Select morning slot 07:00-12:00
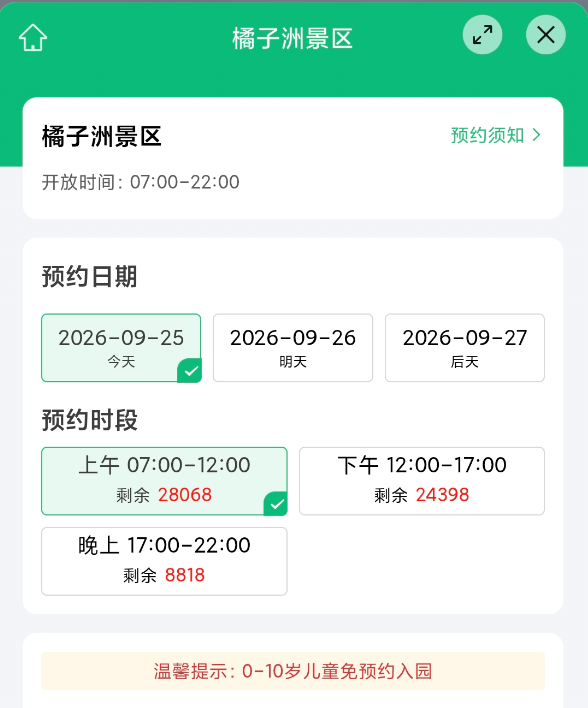Screen dimensions: 588x708 pos(164,481)
